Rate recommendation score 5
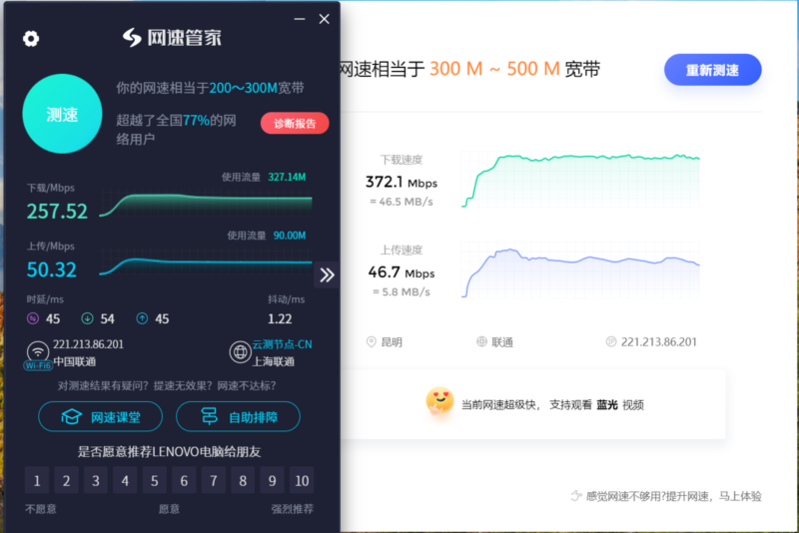799x533 pixels. (x=154, y=481)
